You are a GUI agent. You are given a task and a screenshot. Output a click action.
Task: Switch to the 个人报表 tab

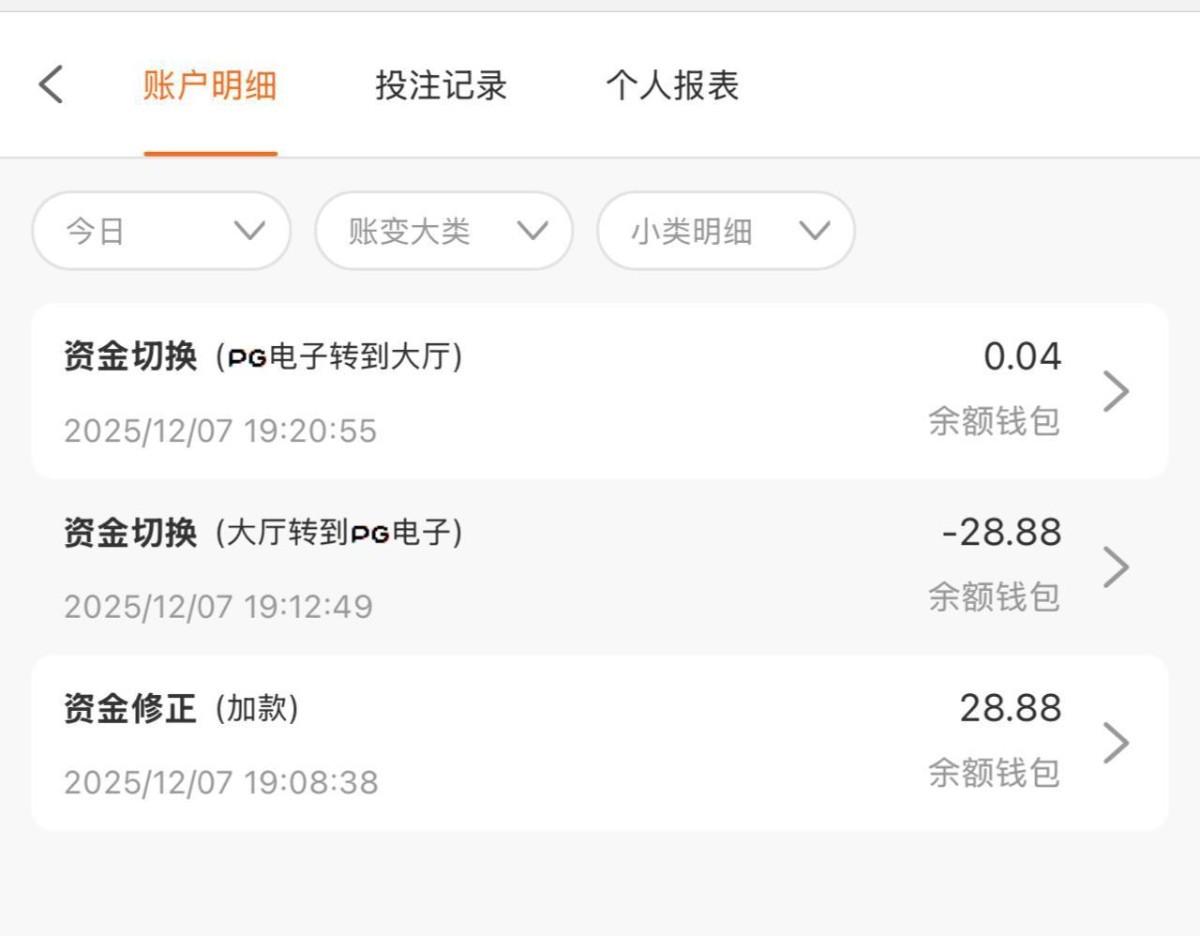(x=672, y=86)
